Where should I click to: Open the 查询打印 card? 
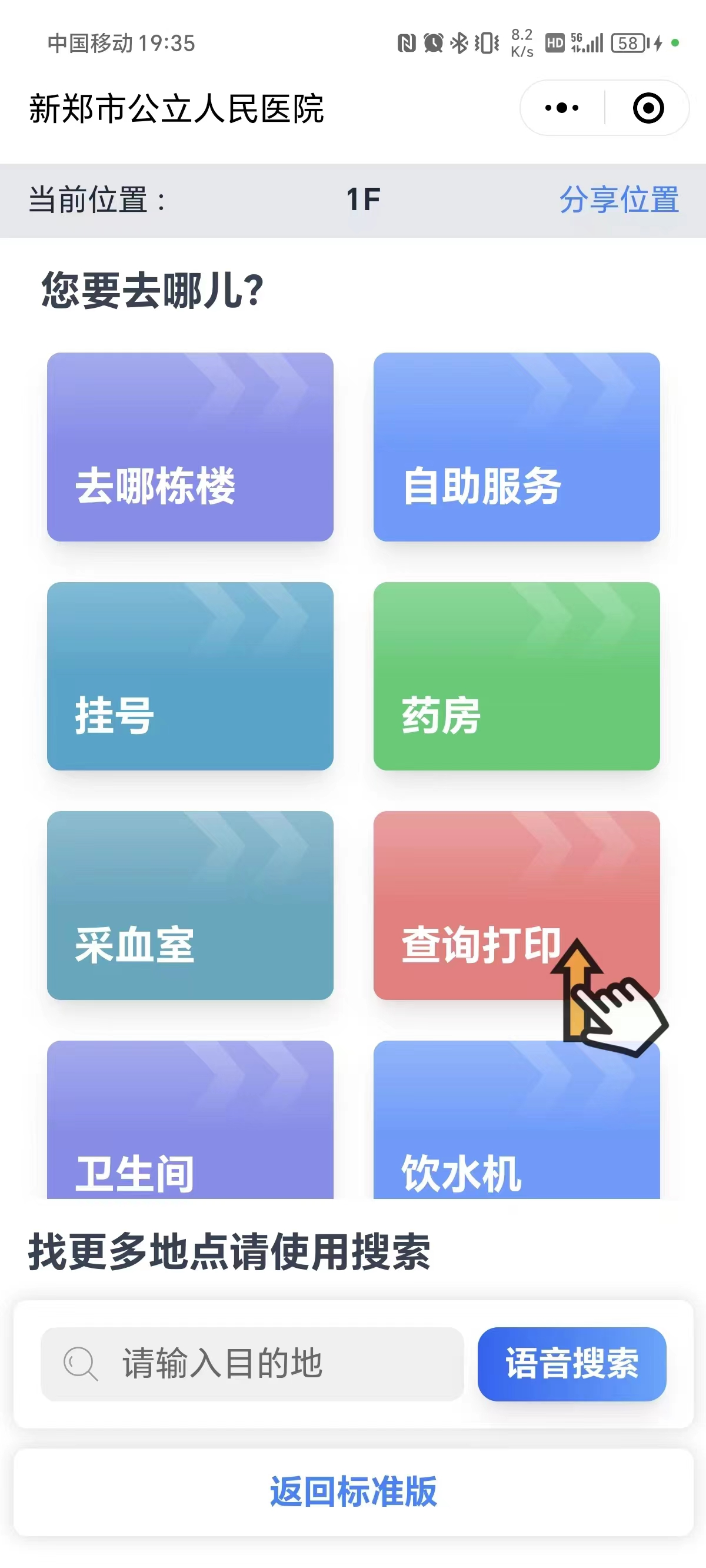516,905
